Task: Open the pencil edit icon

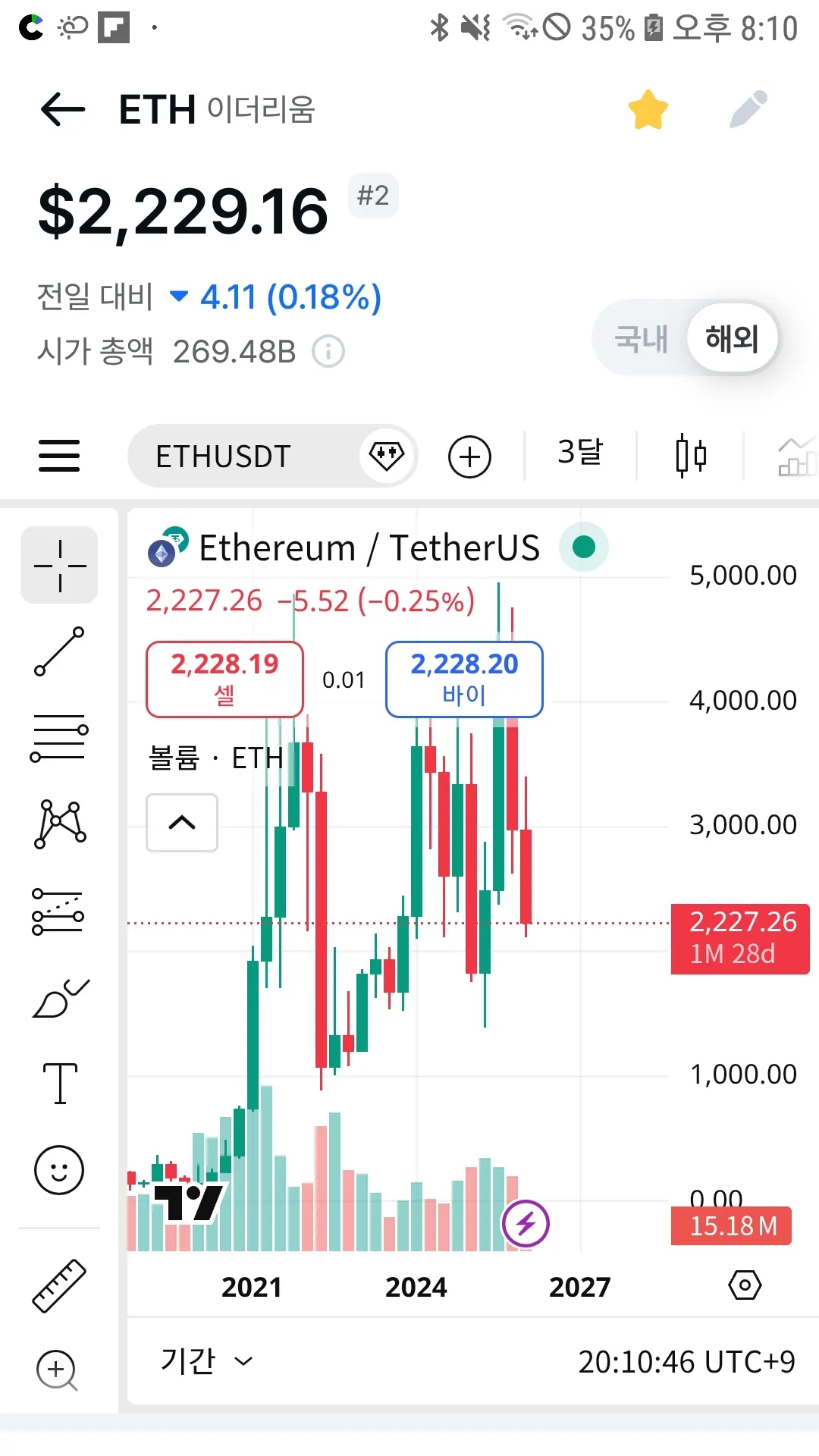Action: click(748, 109)
